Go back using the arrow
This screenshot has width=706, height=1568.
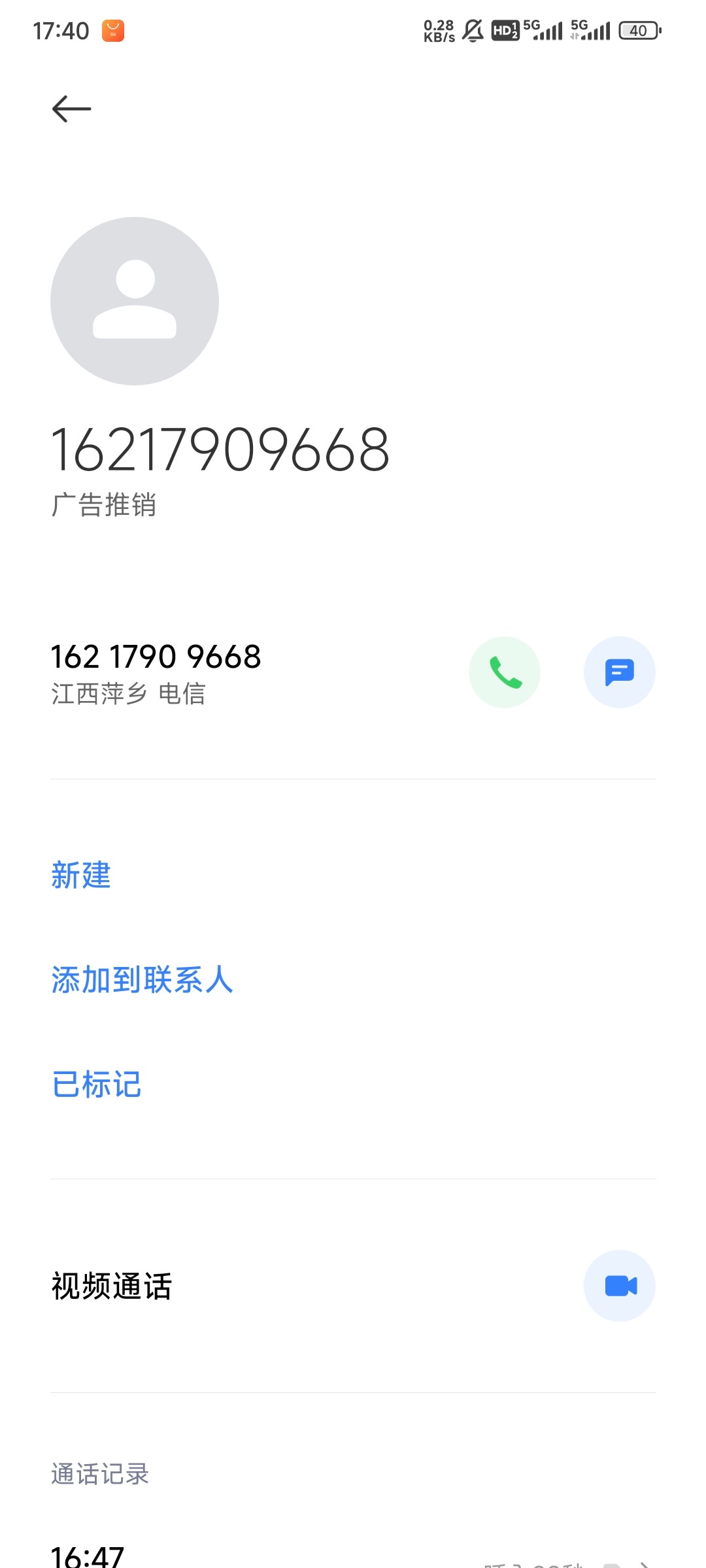pos(71,108)
